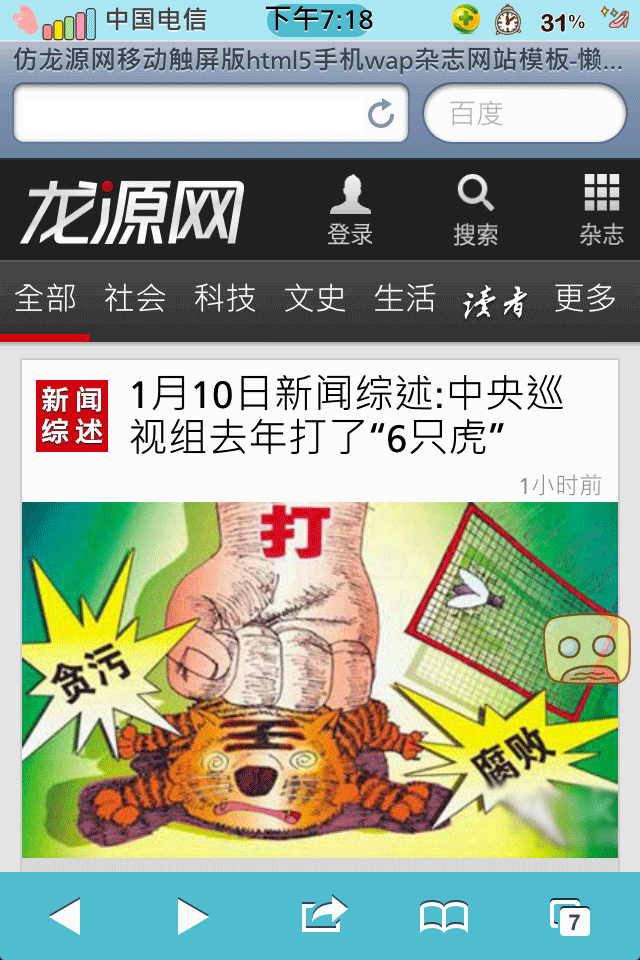The height and width of the screenshot is (960, 640).
Task: Go forward with the browser forward arrow
Action: tap(192, 916)
